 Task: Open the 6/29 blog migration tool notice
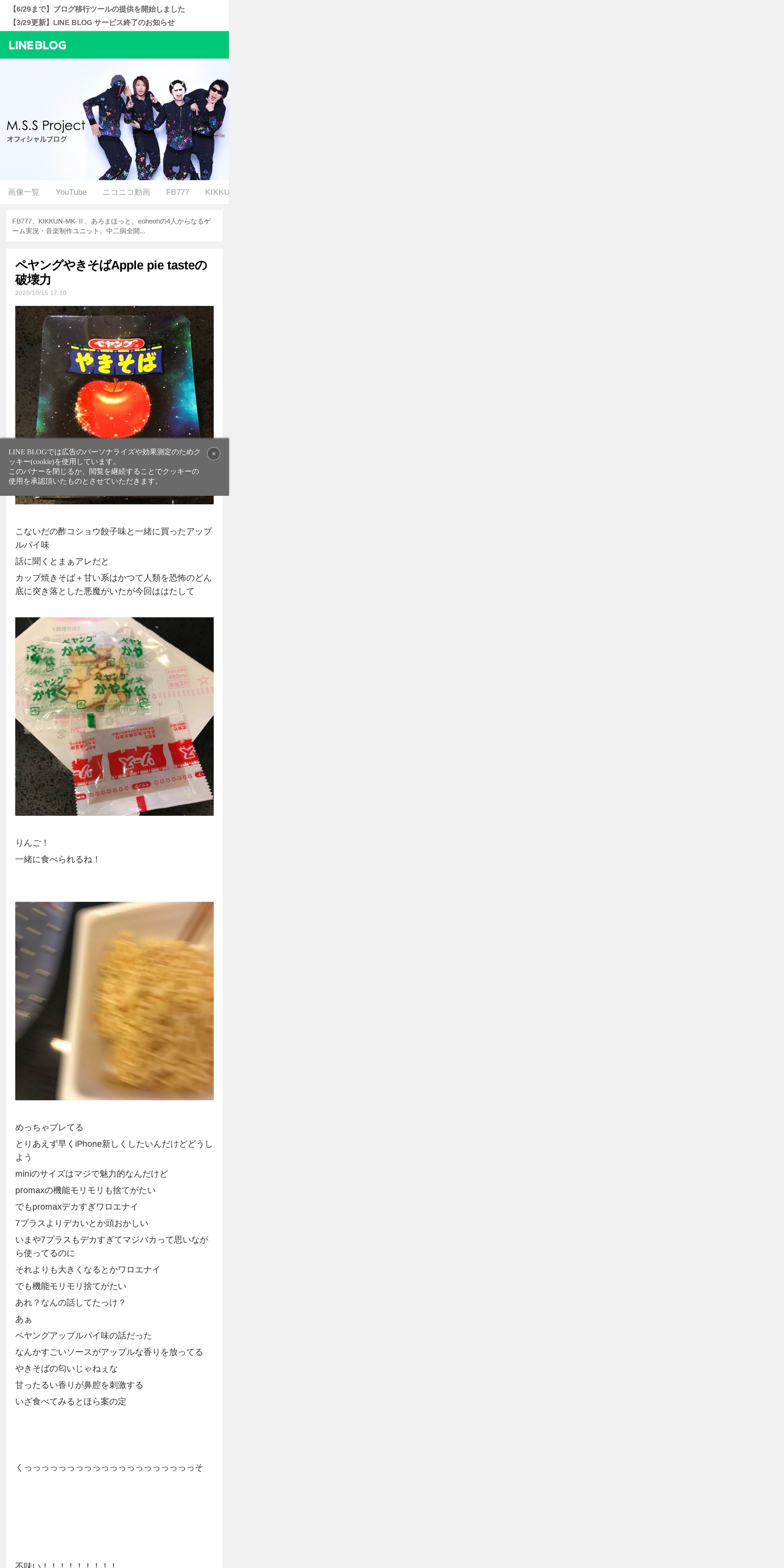[x=98, y=9]
